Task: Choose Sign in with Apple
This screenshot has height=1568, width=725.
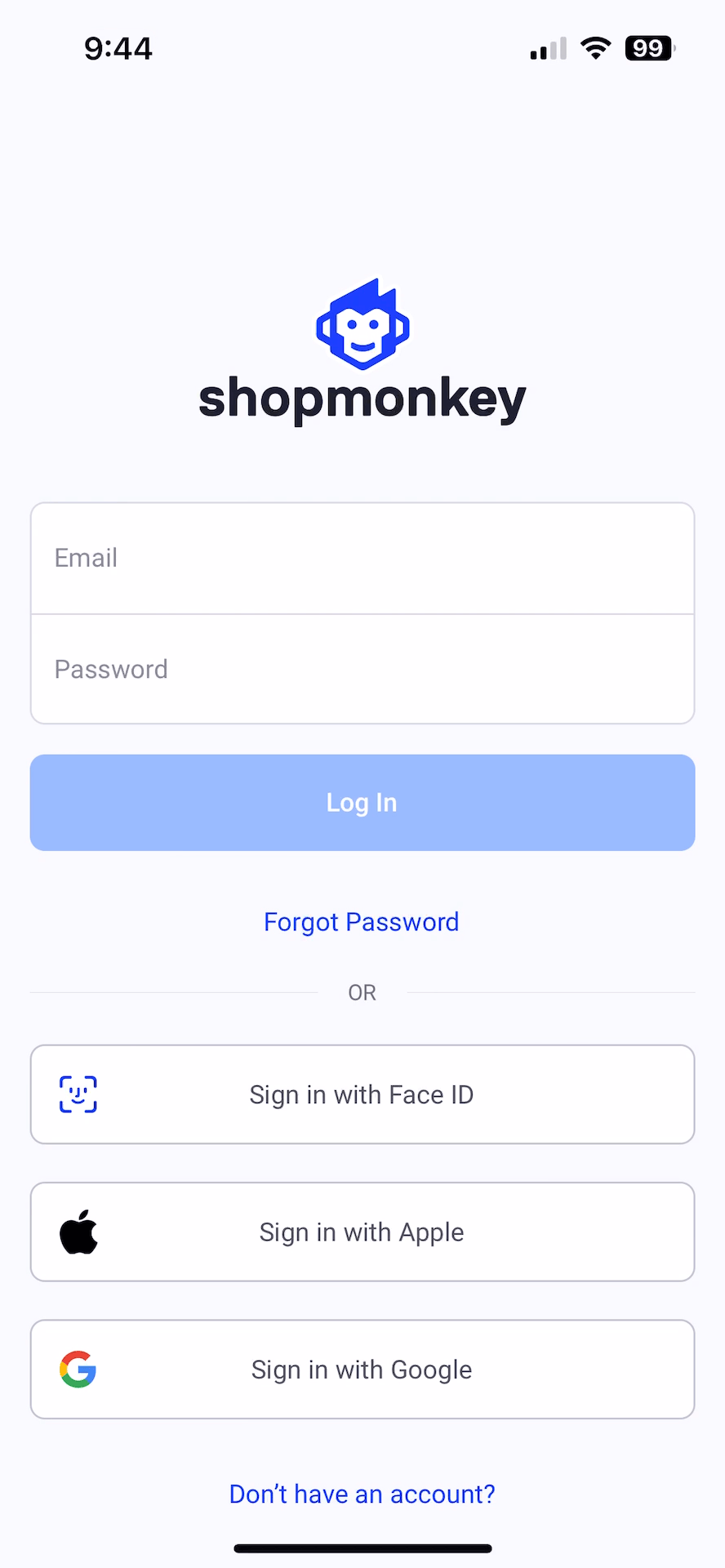Action: click(x=362, y=1232)
